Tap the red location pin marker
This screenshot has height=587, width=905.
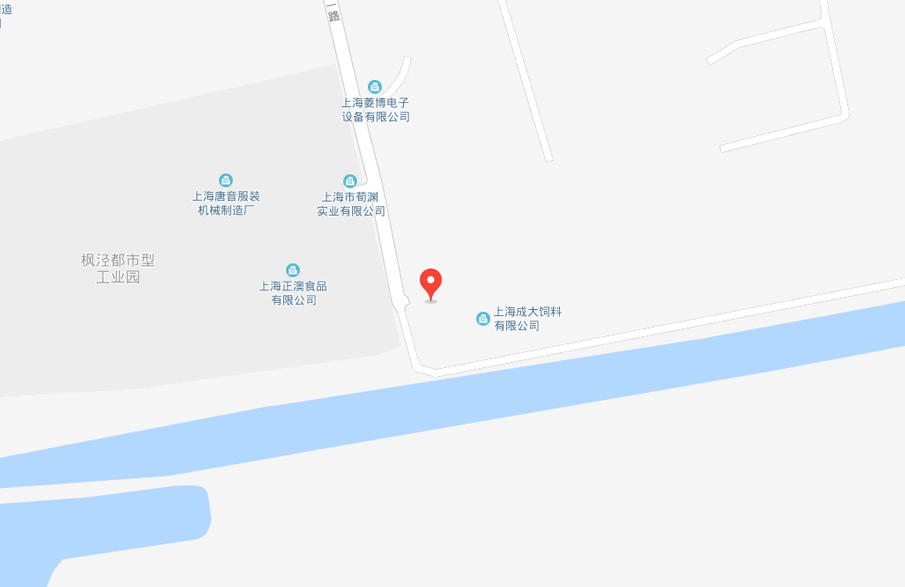pos(430,283)
